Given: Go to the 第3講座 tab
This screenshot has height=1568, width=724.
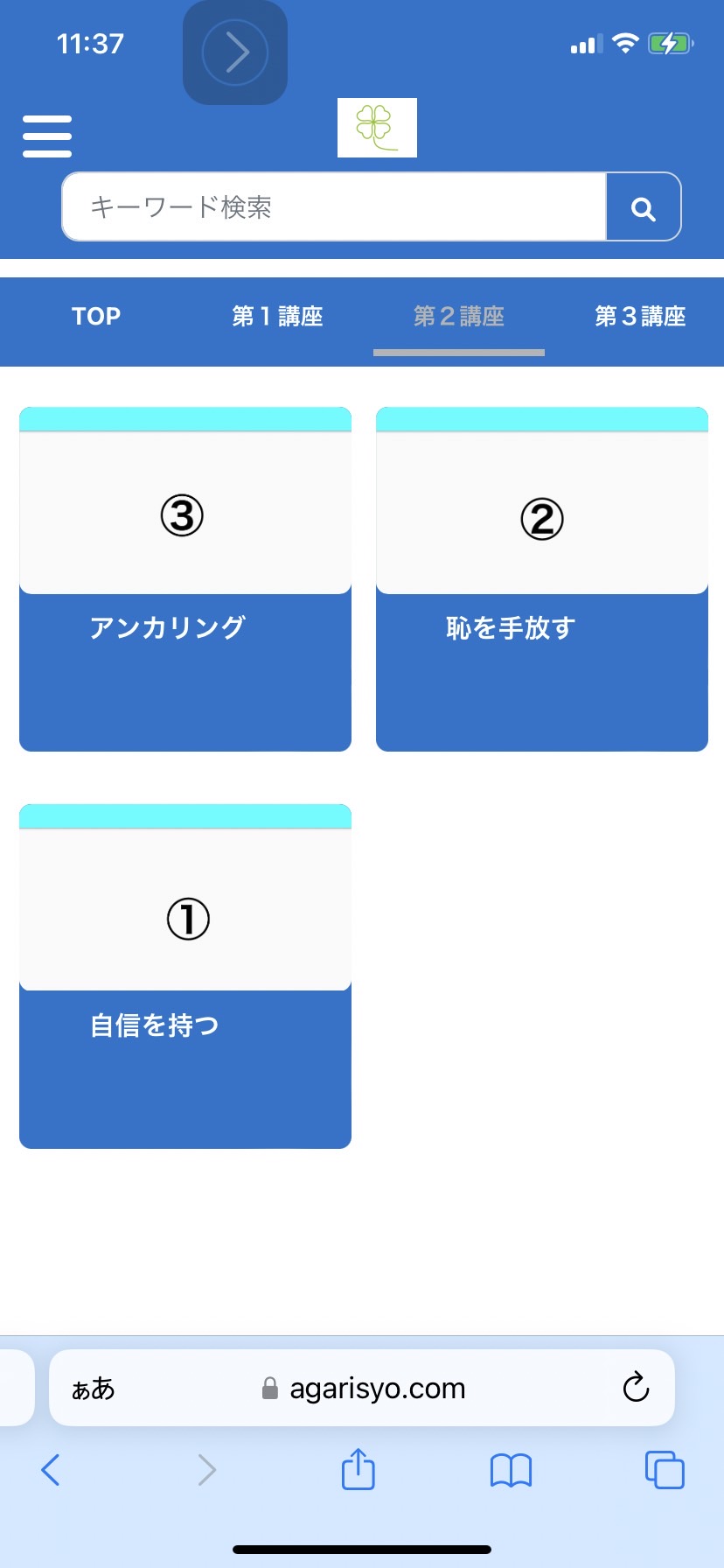Looking at the screenshot, I should pyautogui.click(x=640, y=316).
